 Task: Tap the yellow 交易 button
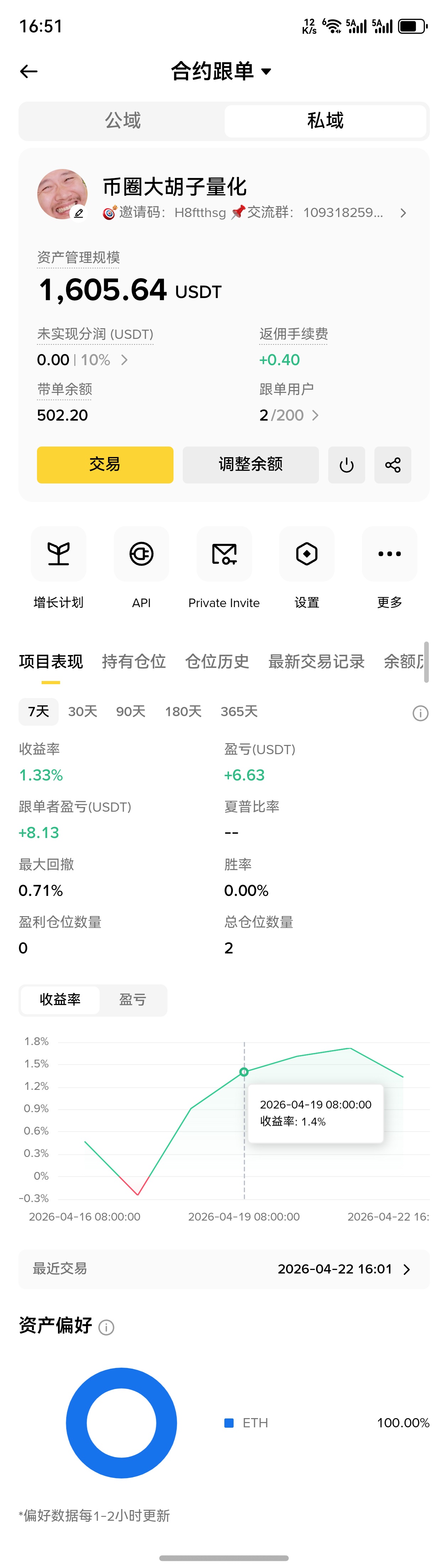105,464
